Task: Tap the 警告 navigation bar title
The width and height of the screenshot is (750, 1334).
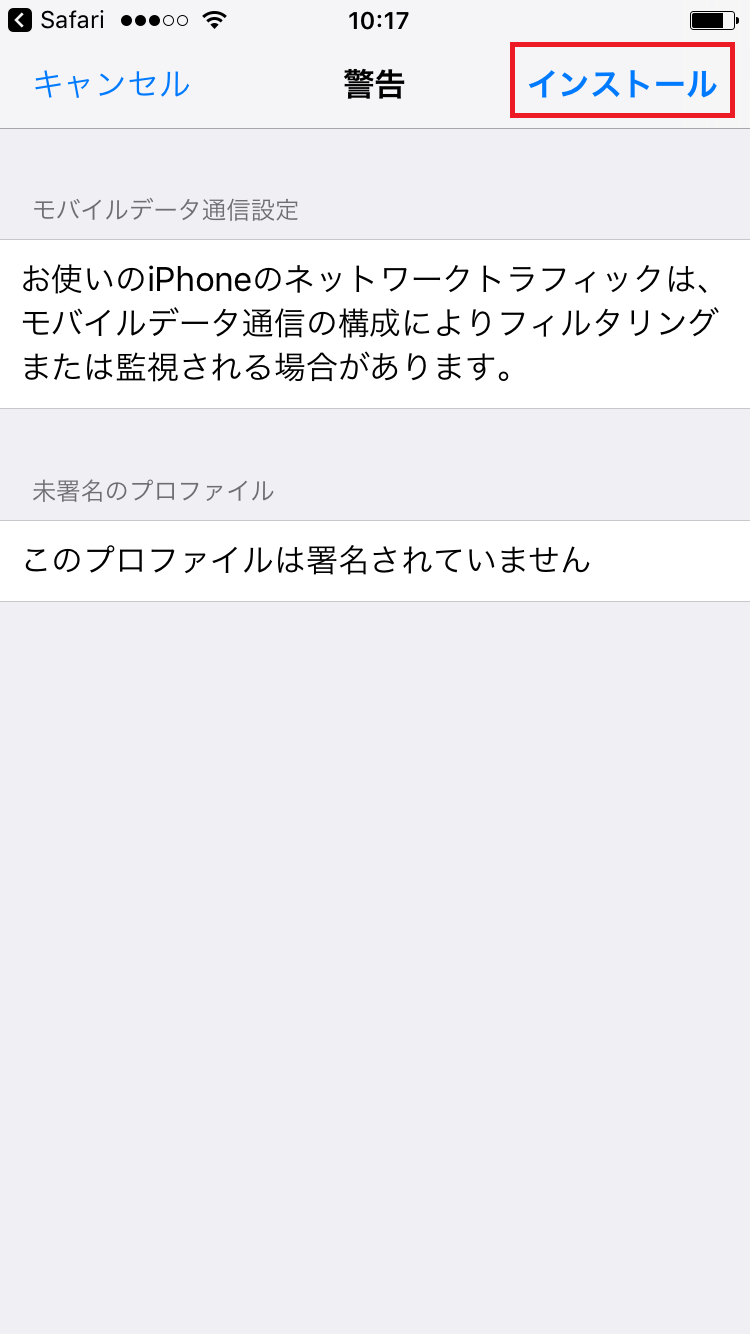Action: pos(375,85)
